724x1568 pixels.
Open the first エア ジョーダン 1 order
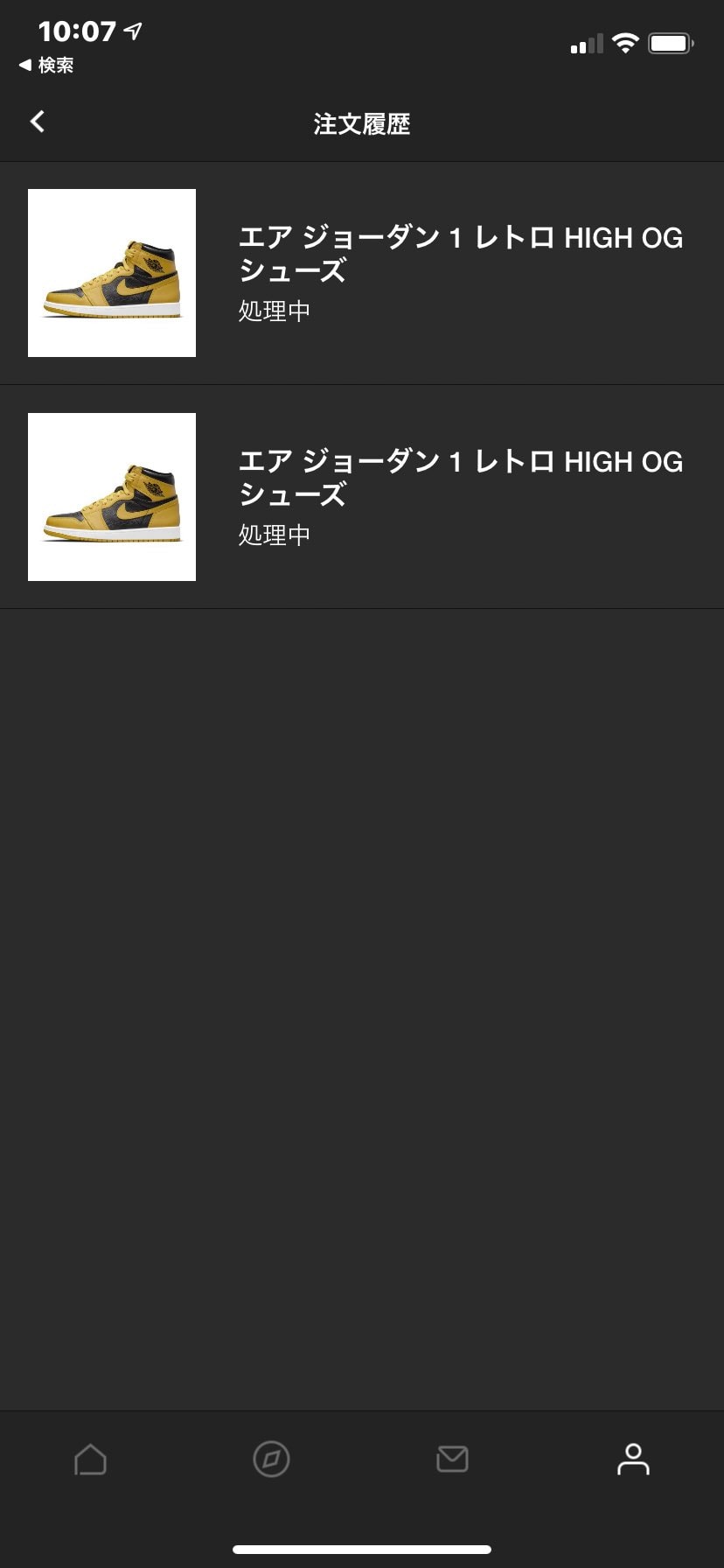coord(362,273)
